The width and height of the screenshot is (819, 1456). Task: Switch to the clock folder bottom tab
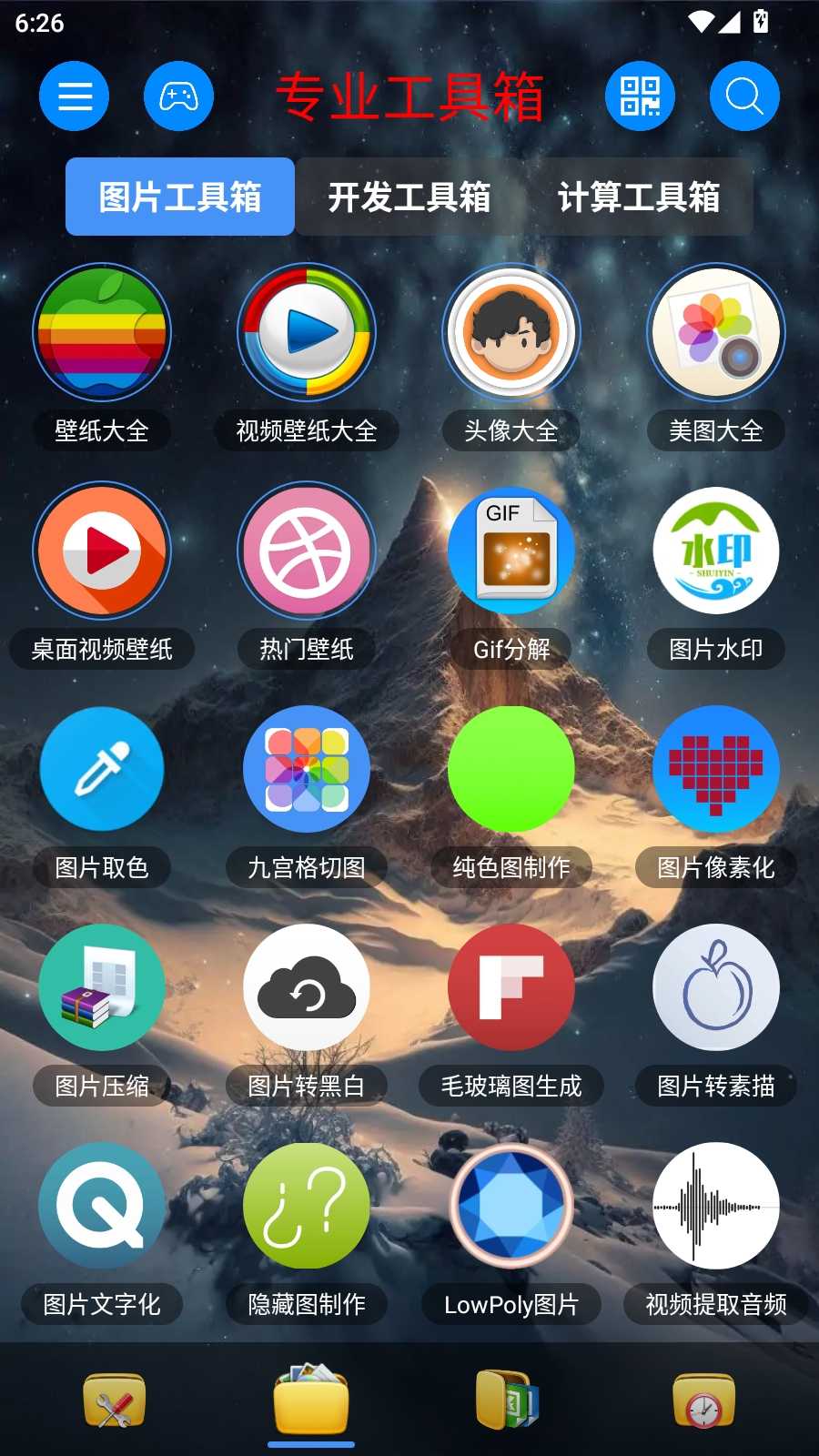703,1401
